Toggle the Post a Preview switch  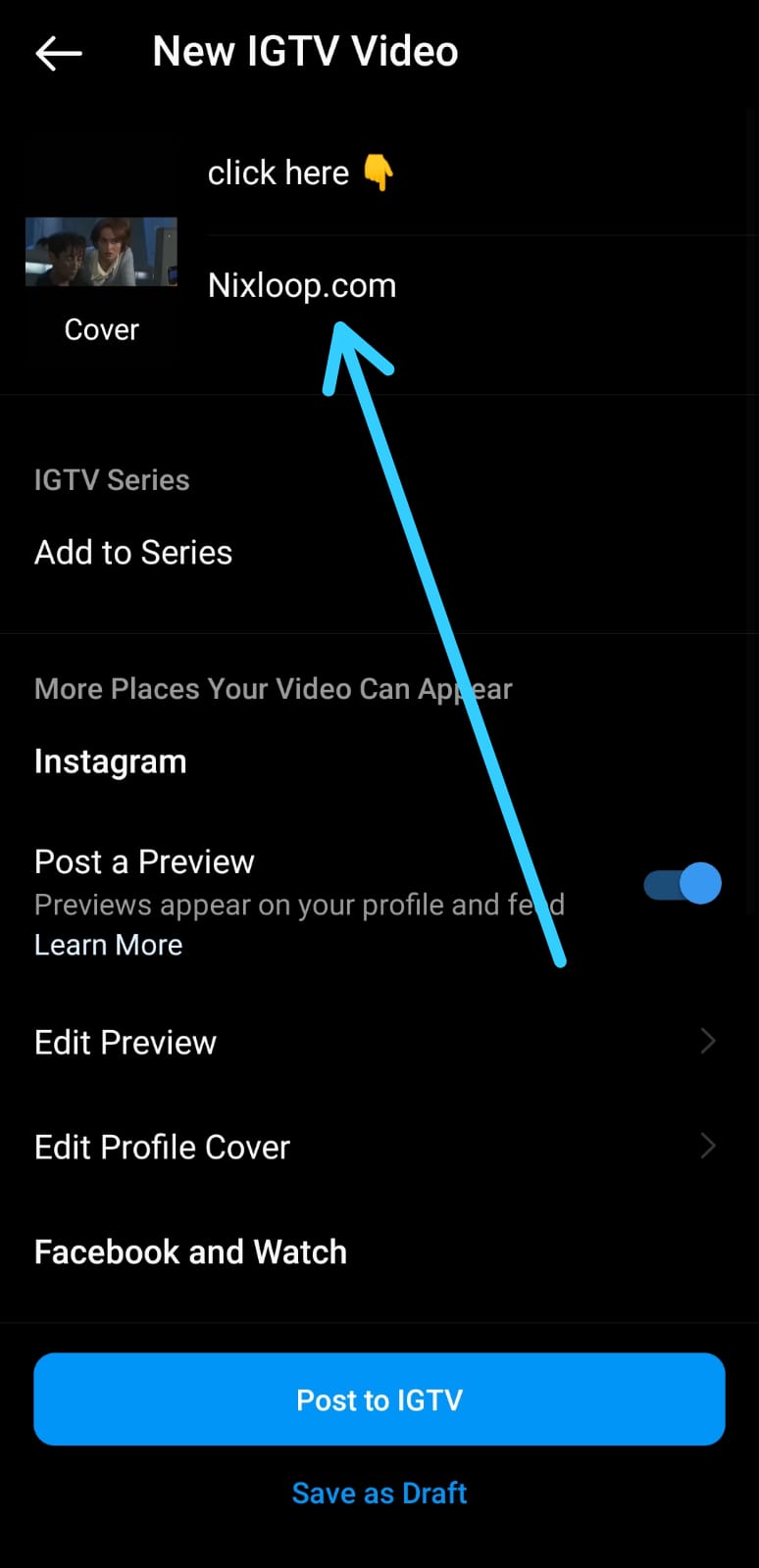[683, 883]
